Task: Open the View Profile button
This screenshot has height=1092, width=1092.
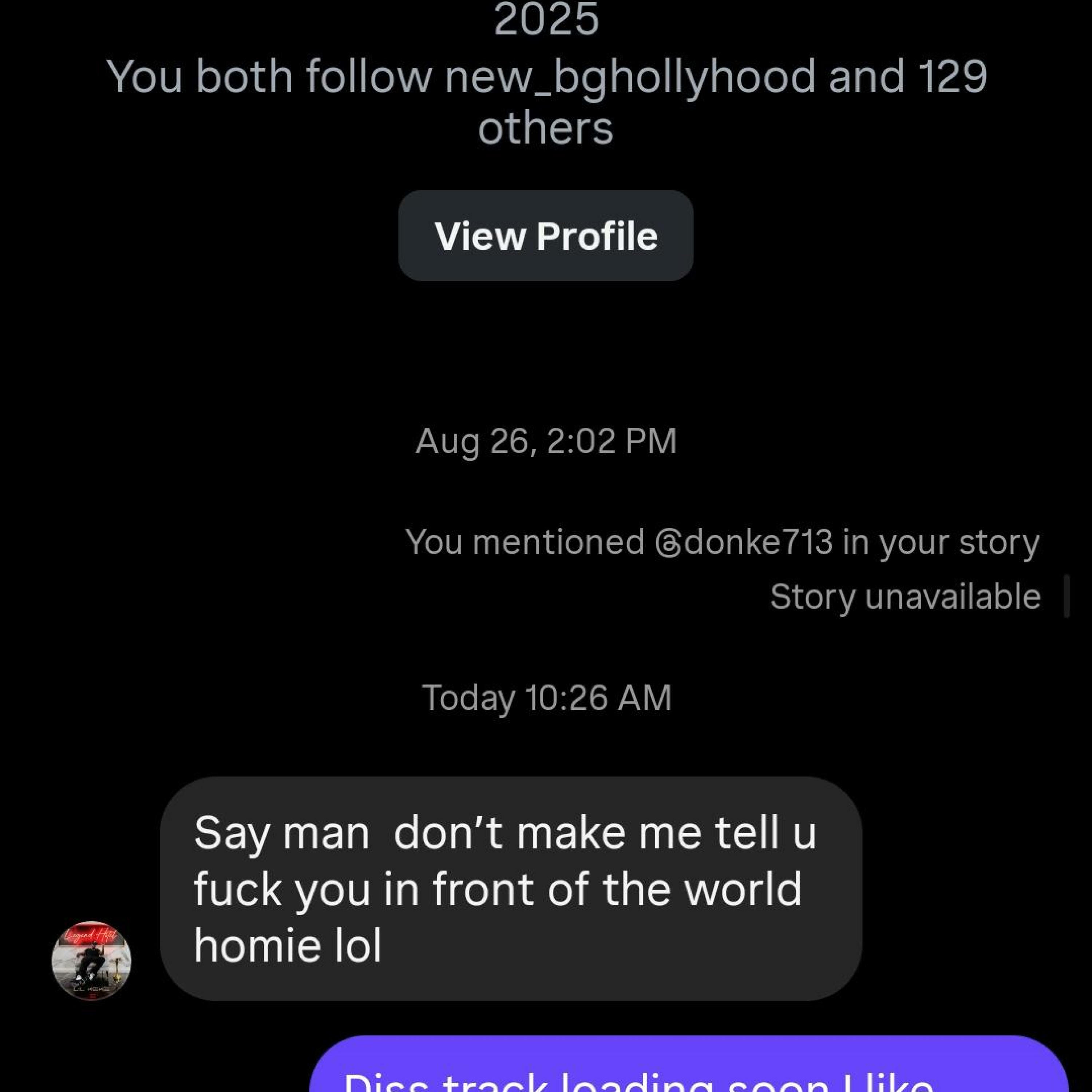Action: (x=545, y=236)
